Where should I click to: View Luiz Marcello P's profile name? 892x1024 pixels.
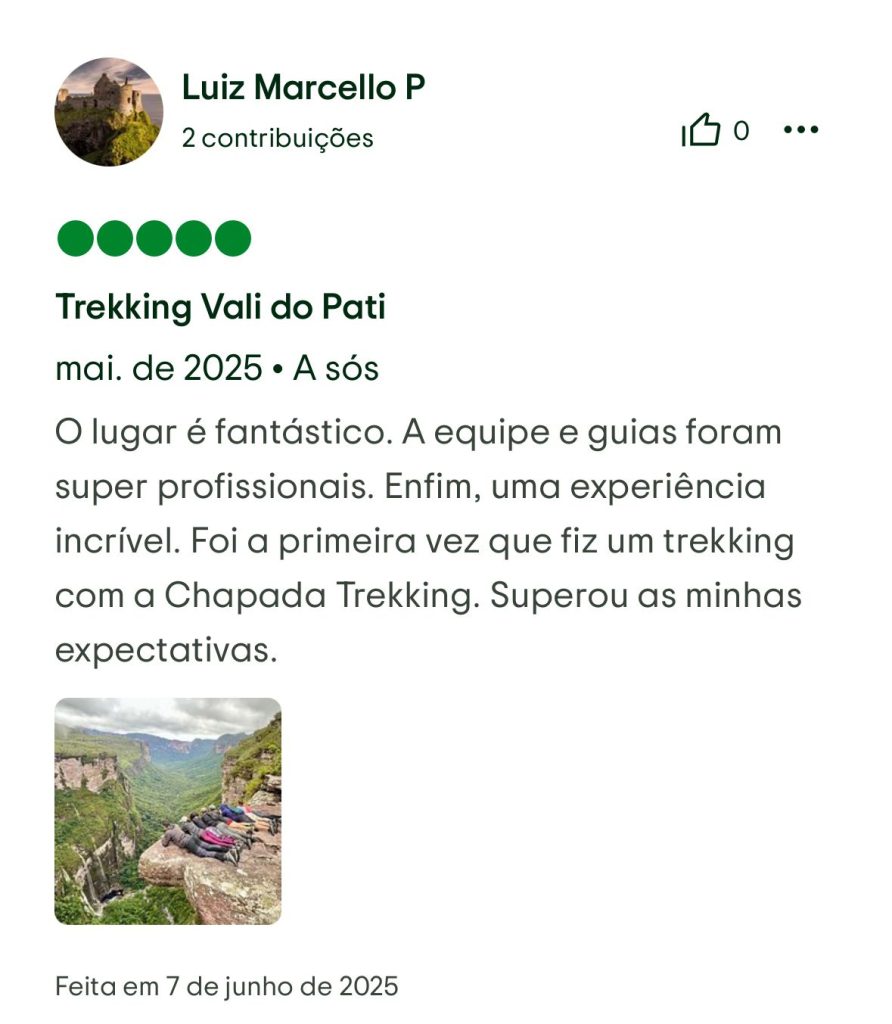click(x=303, y=88)
